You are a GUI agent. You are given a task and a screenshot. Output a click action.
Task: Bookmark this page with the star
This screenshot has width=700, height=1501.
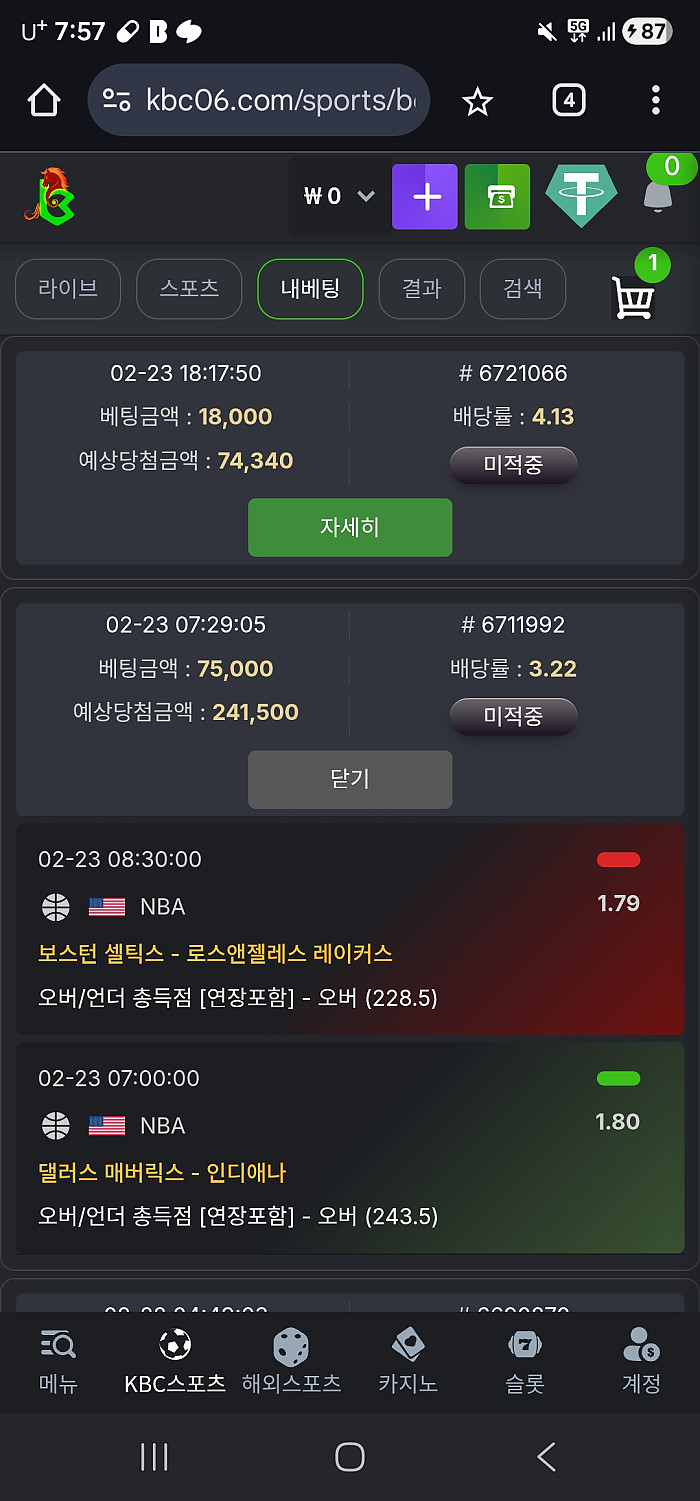point(478,100)
